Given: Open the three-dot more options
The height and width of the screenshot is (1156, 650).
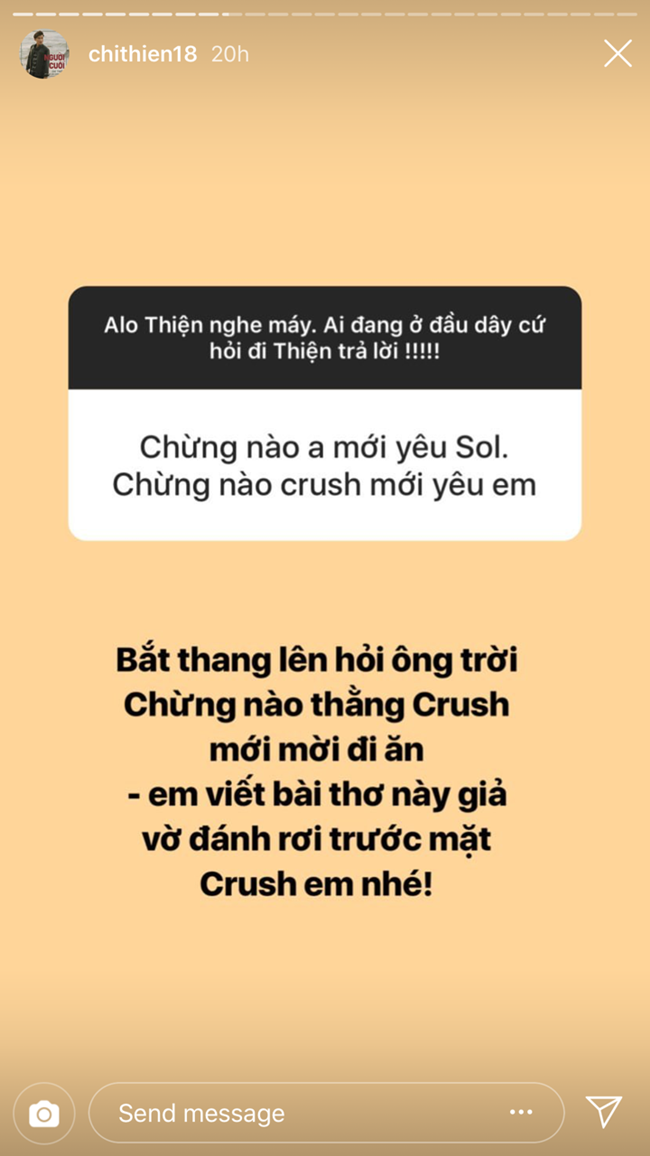Looking at the screenshot, I should tap(521, 1113).
